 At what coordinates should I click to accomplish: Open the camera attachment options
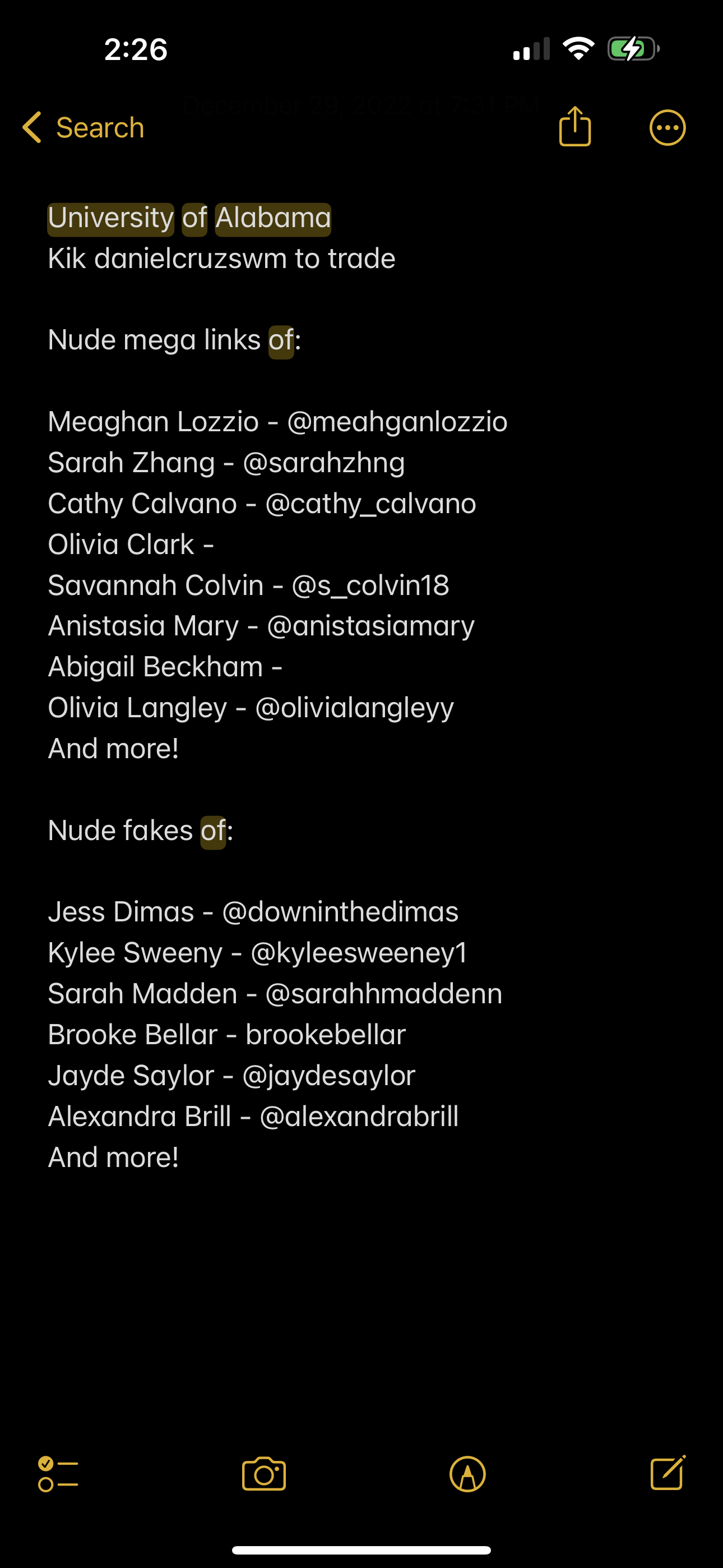tap(263, 1474)
